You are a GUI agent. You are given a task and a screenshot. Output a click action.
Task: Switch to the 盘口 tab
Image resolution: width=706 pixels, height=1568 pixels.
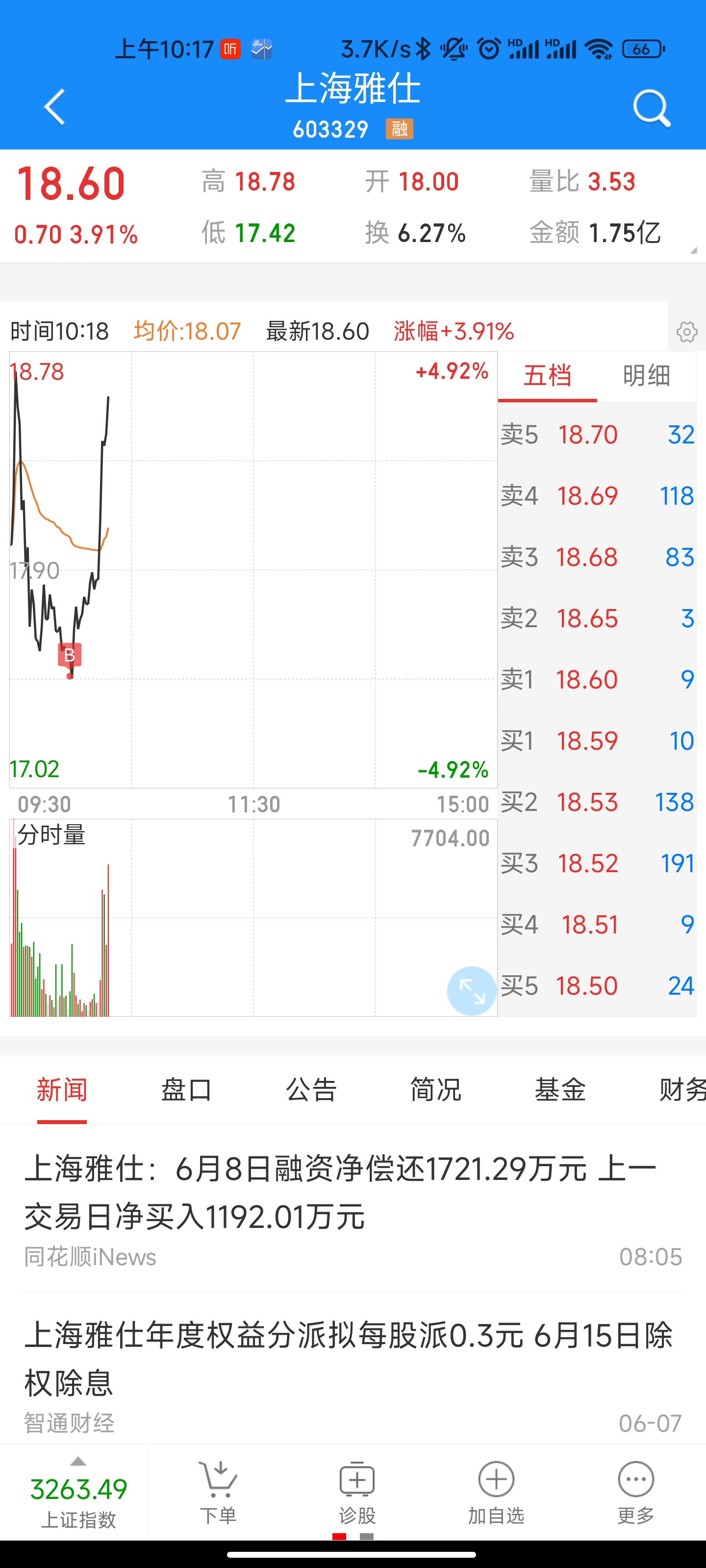[186, 1090]
